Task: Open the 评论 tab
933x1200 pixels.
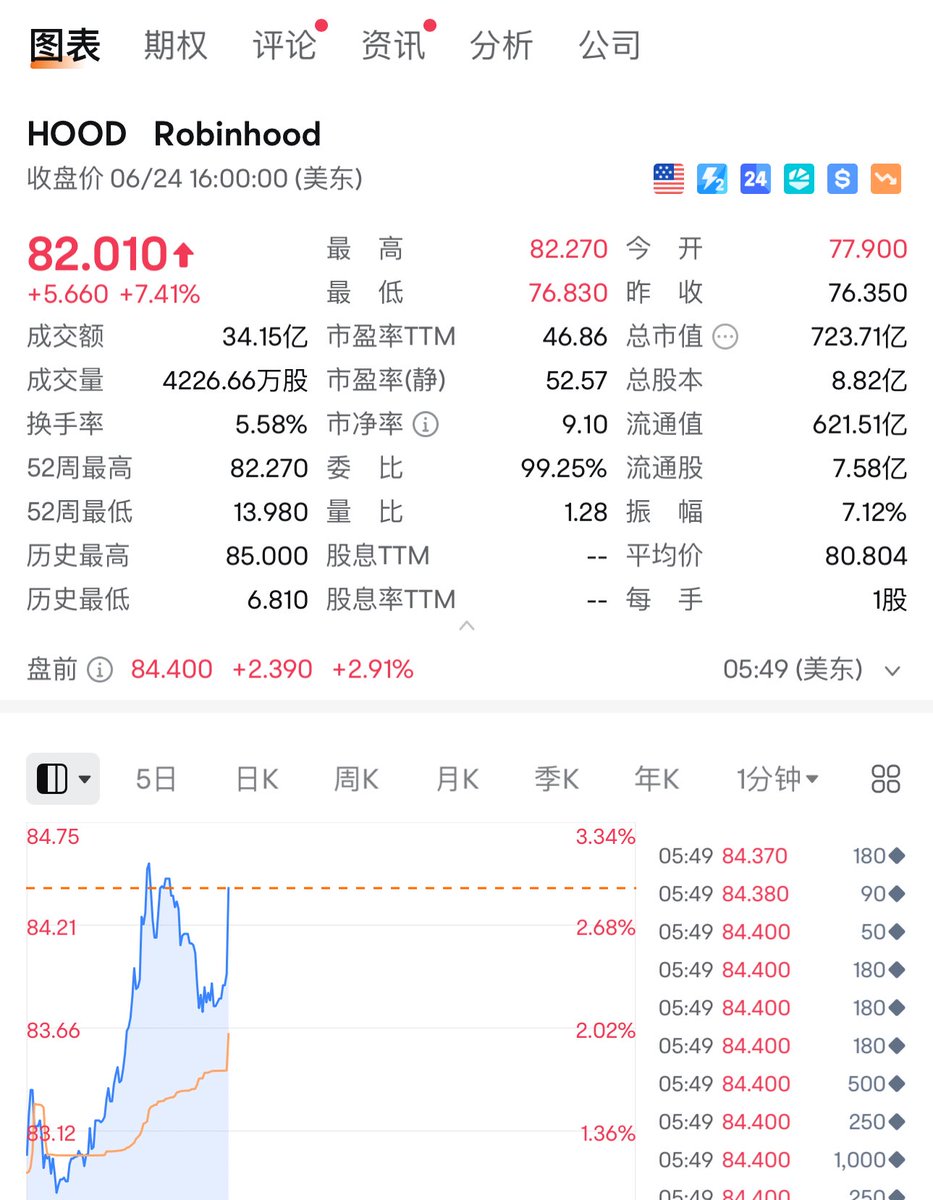Action: pos(284,45)
